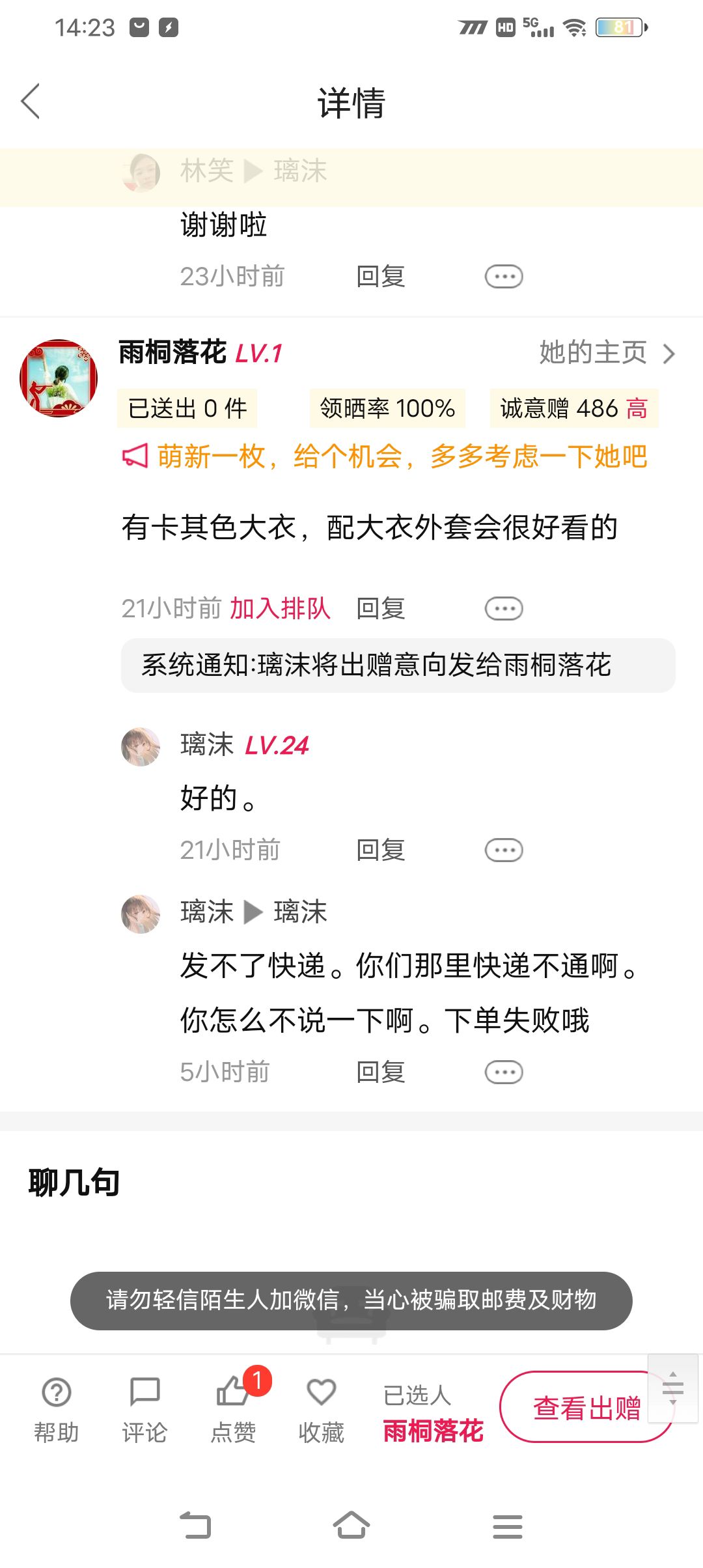Go to the system home screen
The height and width of the screenshot is (1568, 703).
tap(351, 1525)
